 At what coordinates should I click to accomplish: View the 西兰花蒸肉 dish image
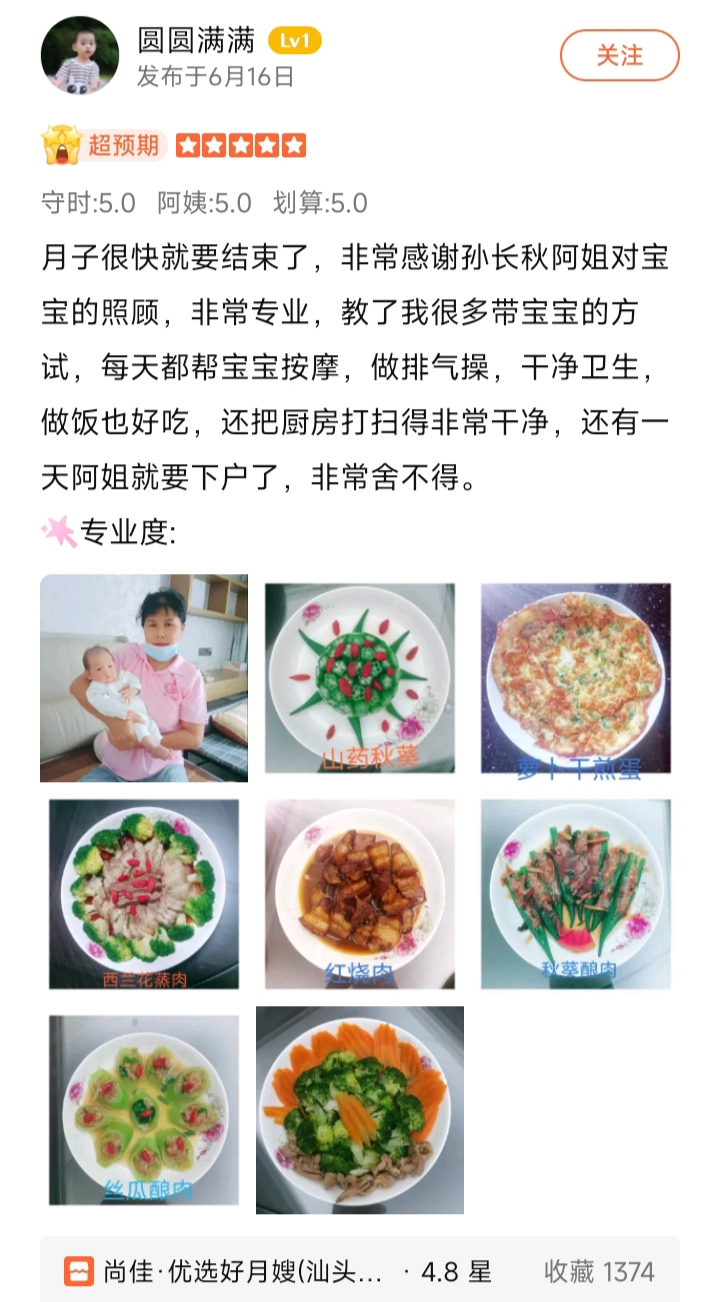point(144,894)
